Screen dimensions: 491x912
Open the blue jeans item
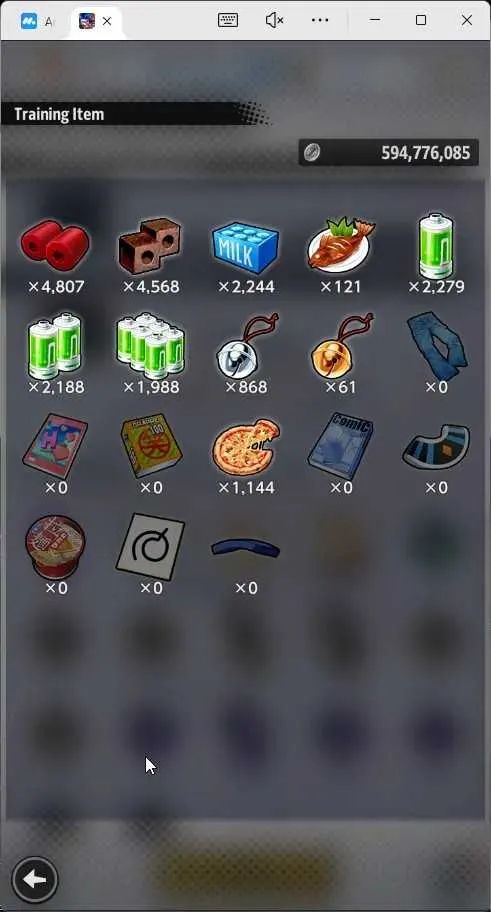[x=436, y=347]
